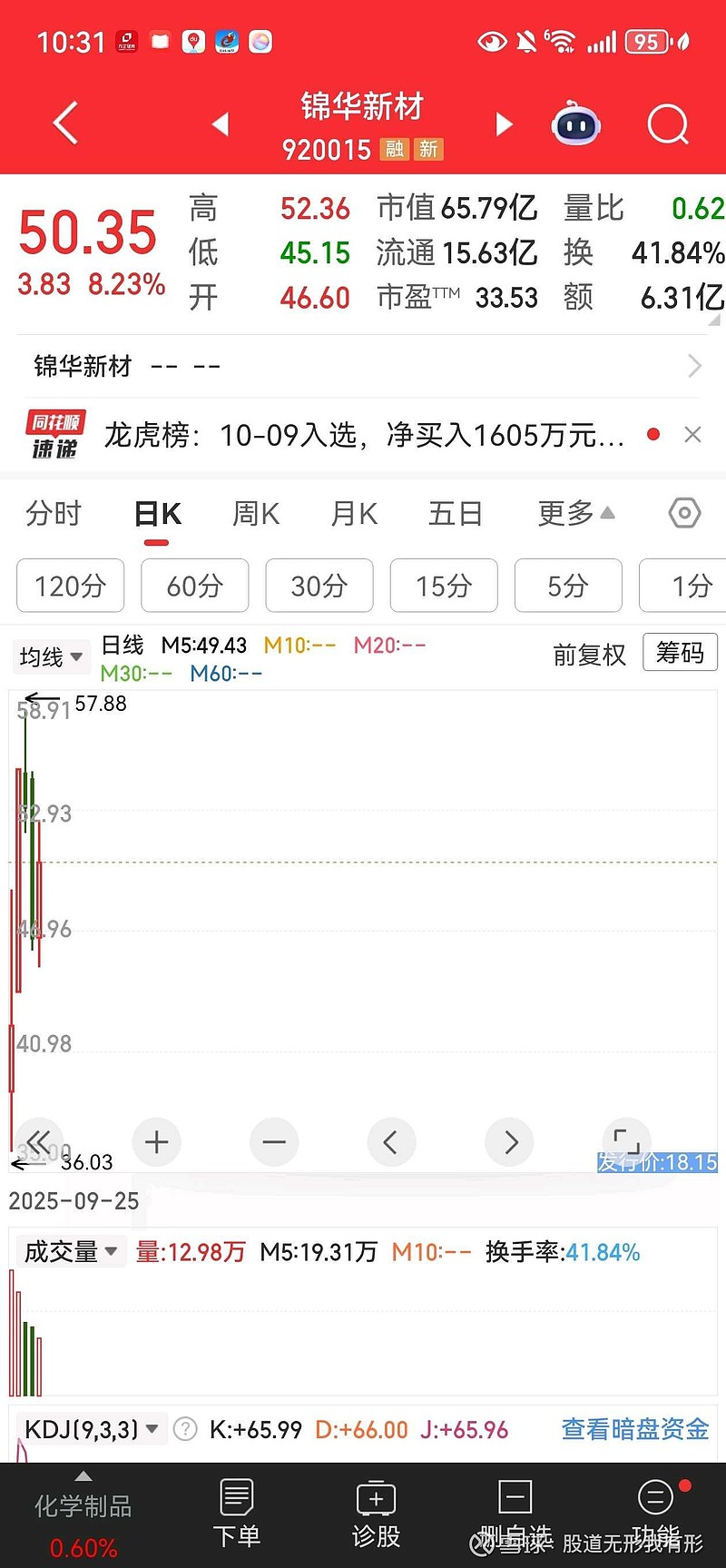Select the 15分 interval chip
The image size is (726, 1568).
[444, 586]
